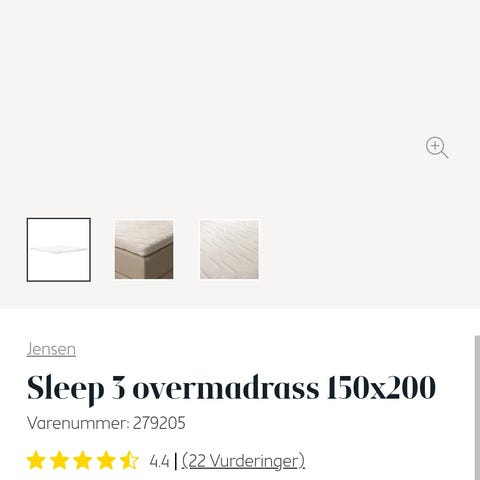The image size is (480, 480).
Task: Open the 22 Vurderinger reviews link
Action: [x=243, y=461]
